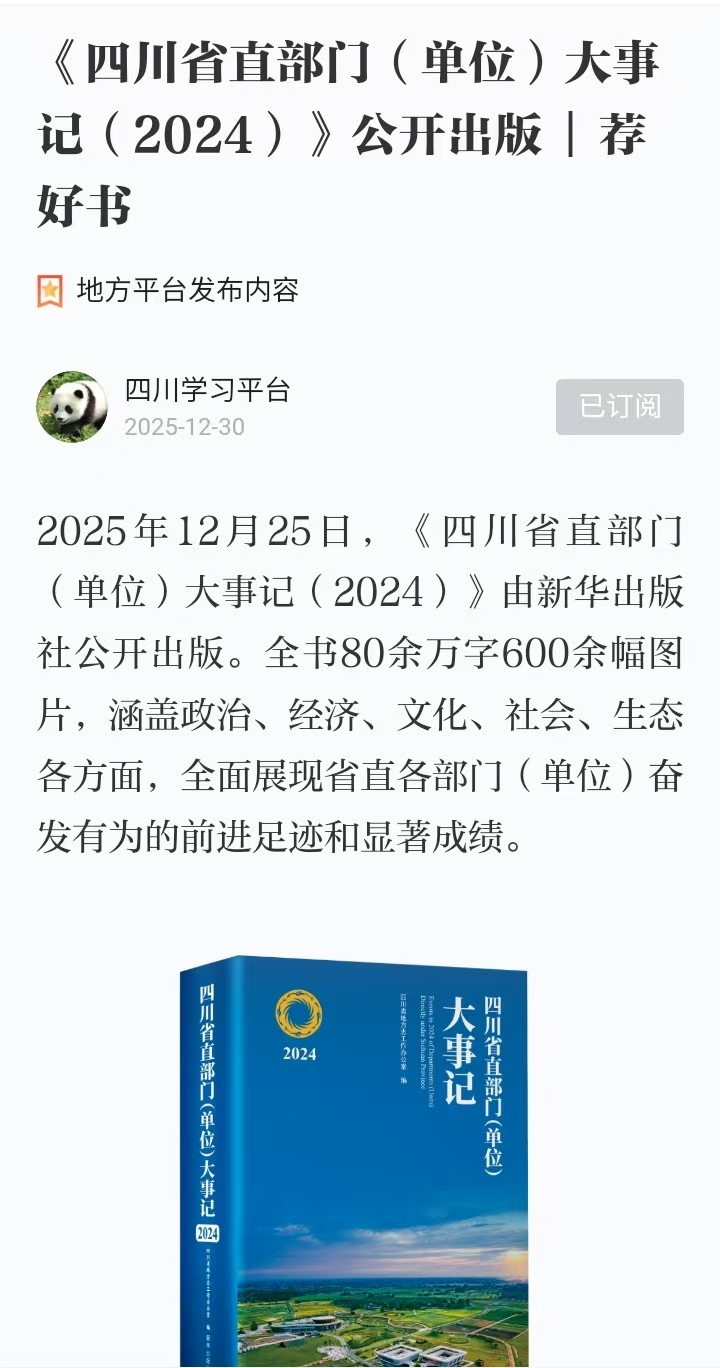Tap the 已订阅 subscription button
This screenshot has height=1368, width=720.
619,406
